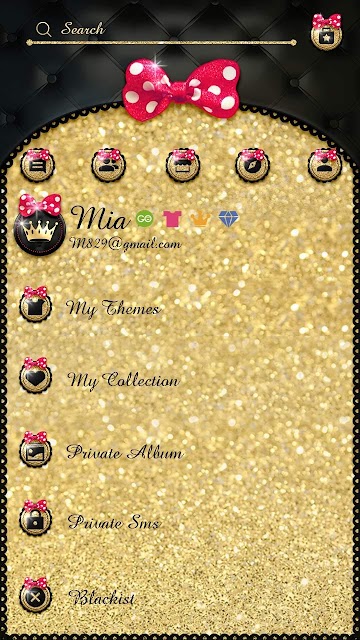Open Private Album
This screenshot has width=360, height=640.
(x=102, y=449)
